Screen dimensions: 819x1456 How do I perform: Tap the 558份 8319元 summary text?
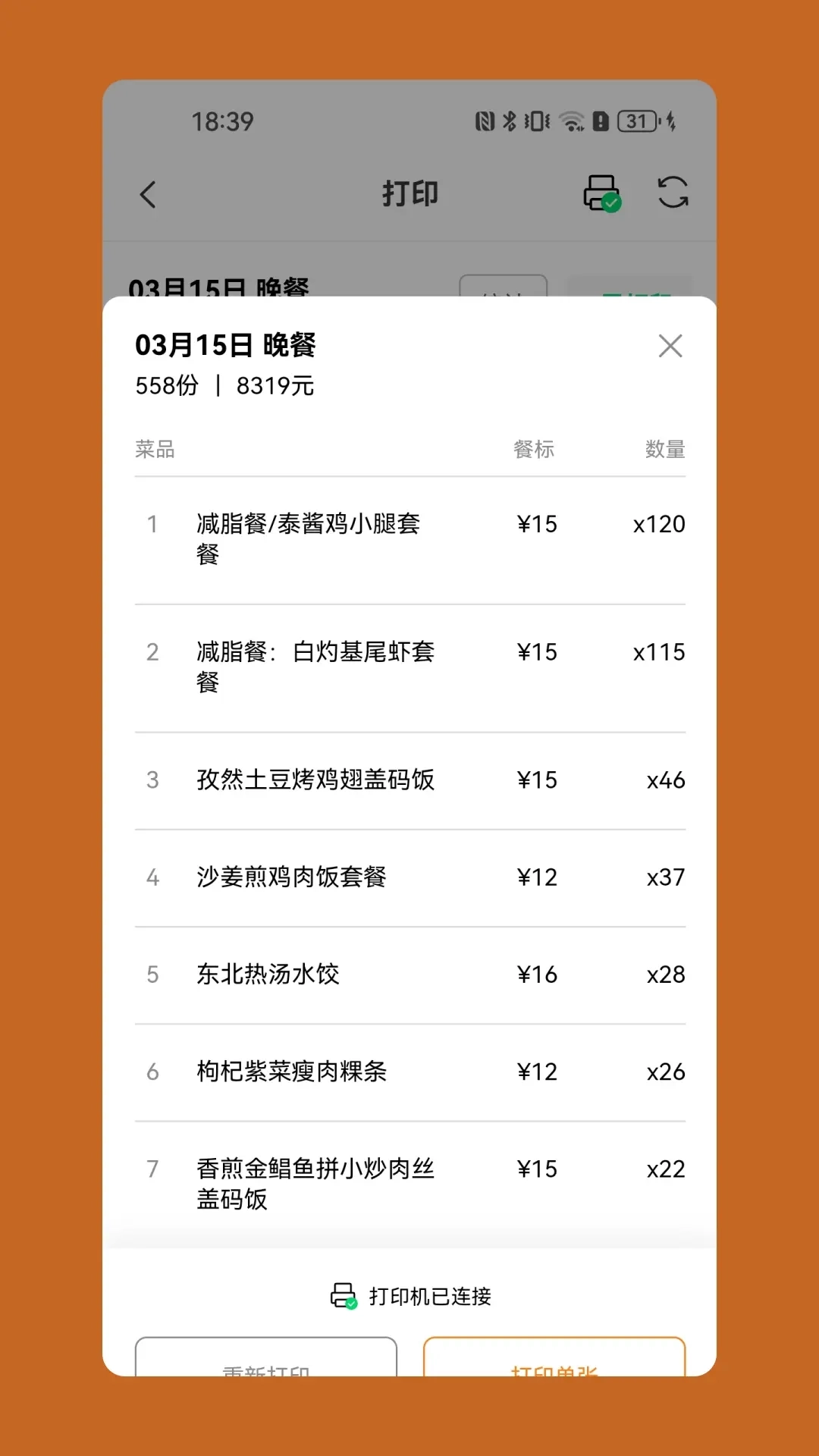coord(224,385)
